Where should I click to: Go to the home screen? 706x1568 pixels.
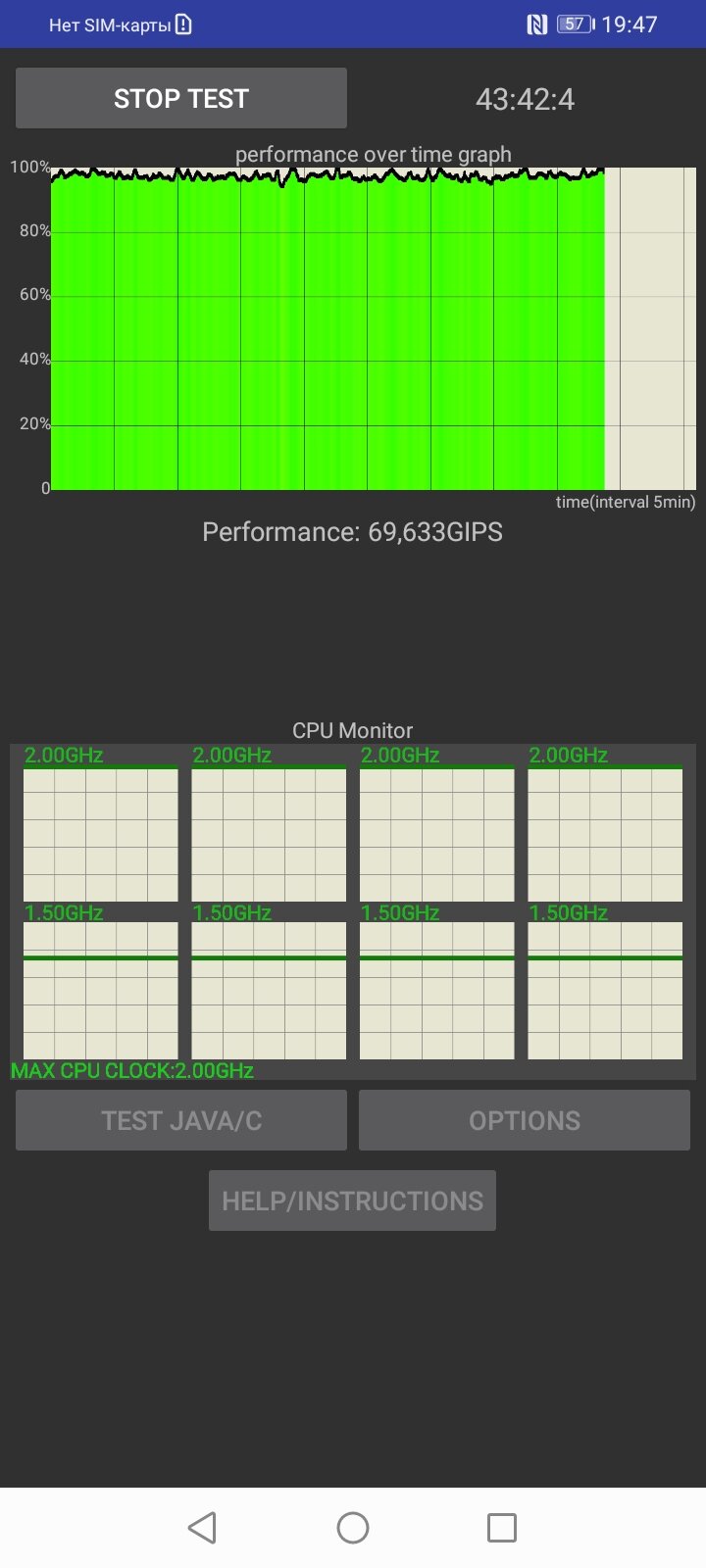click(353, 1527)
